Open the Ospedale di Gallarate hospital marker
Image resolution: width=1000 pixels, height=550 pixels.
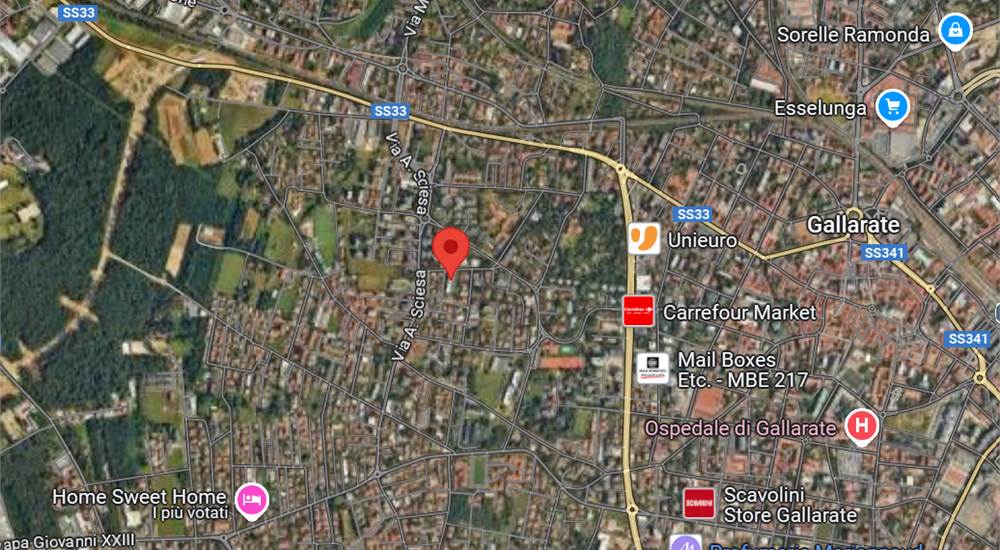(x=861, y=427)
